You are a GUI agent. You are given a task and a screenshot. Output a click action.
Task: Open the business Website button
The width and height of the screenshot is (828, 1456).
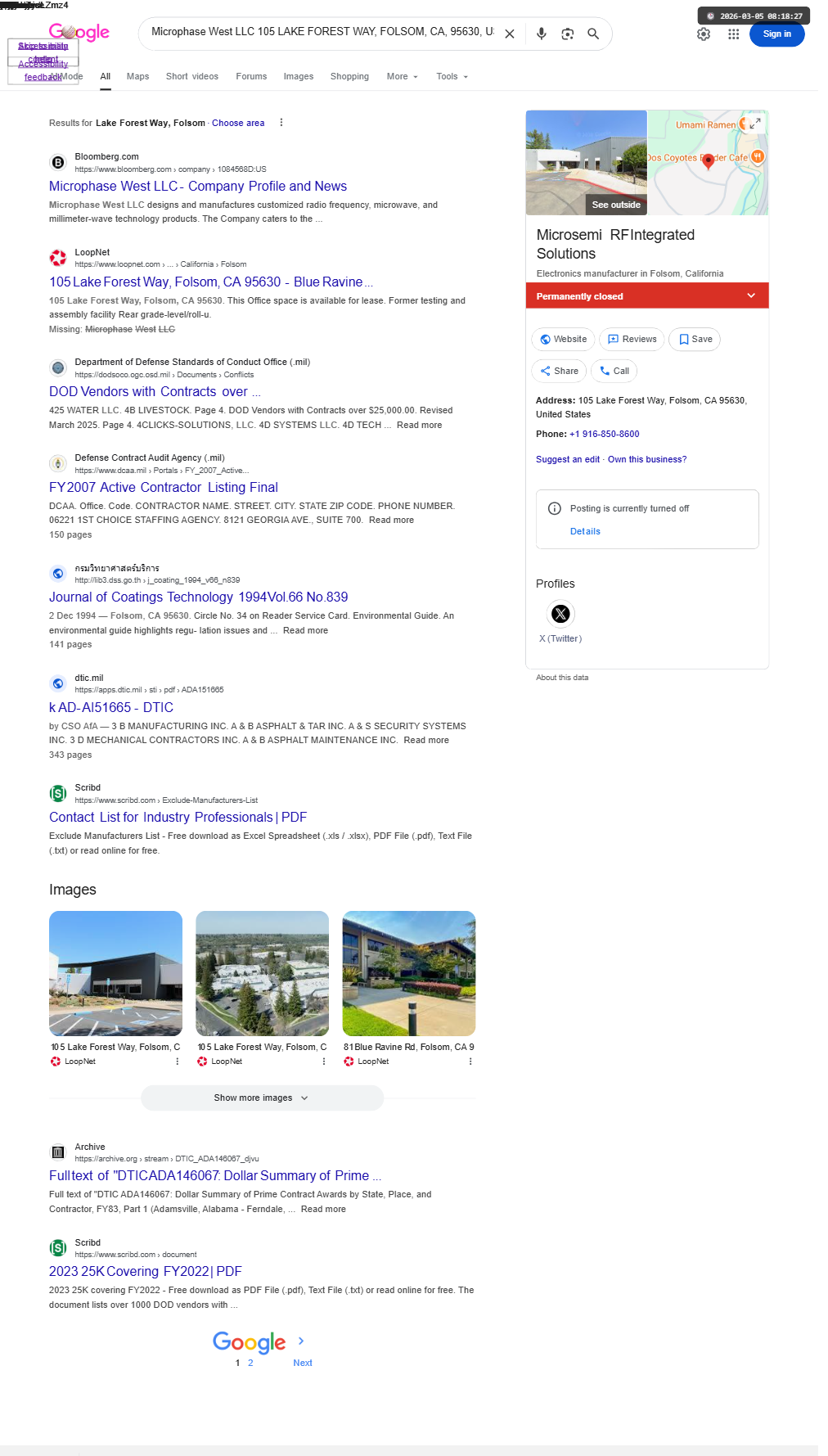[x=563, y=339]
